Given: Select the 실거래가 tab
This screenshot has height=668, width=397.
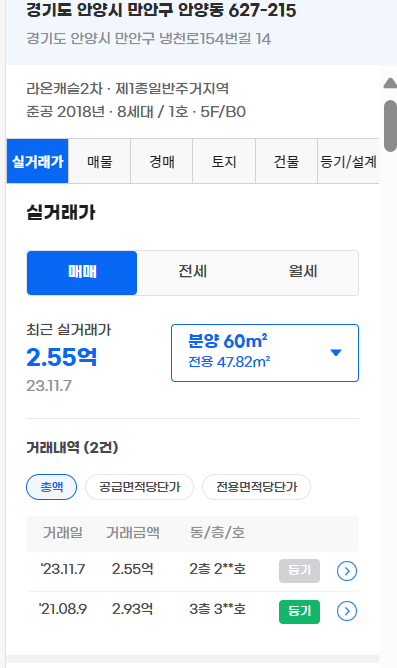Looking at the screenshot, I should point(37,161).
